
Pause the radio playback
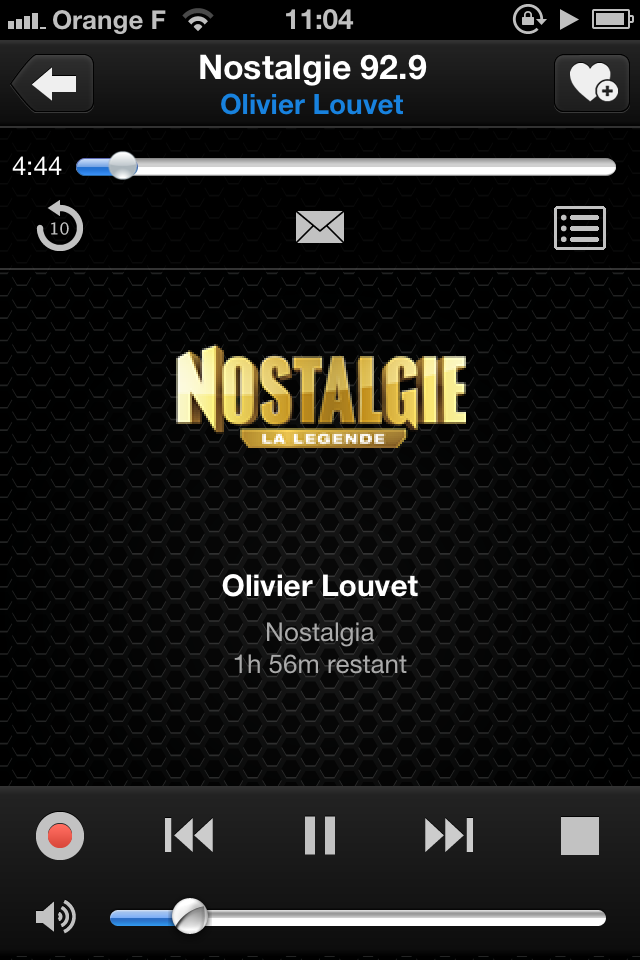[x=320, y=835]
